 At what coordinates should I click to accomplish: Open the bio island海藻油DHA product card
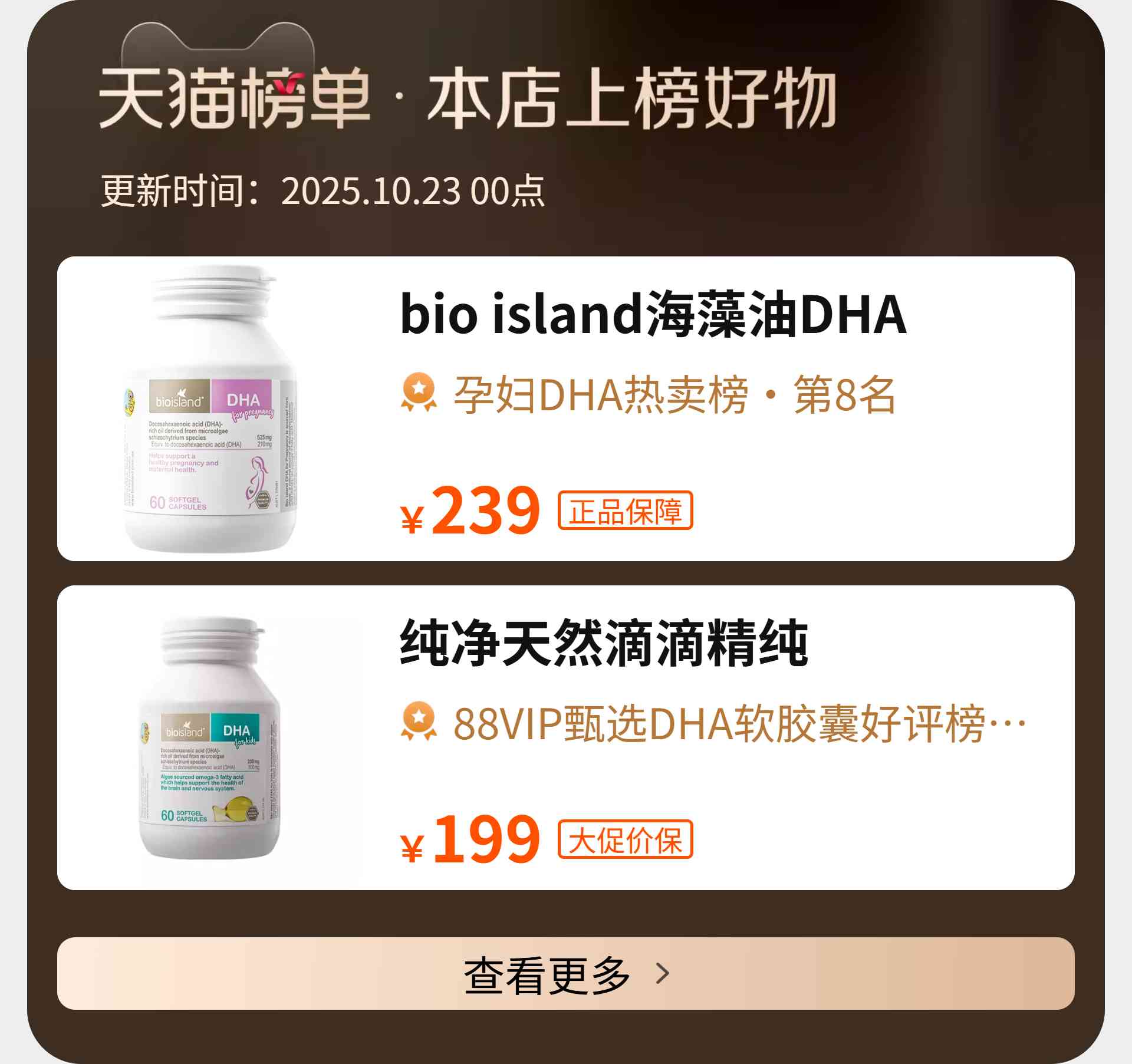coord(565,408)
